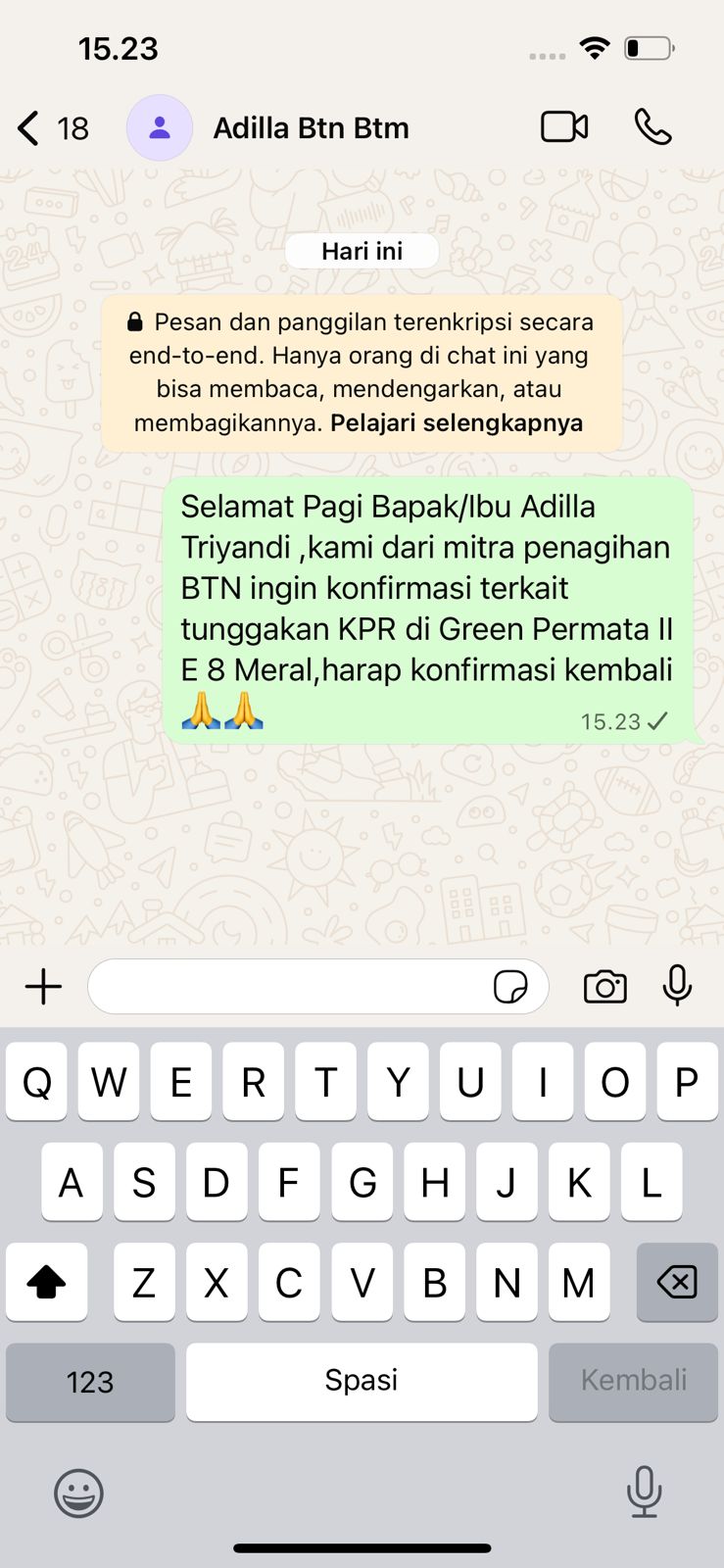Tap the backspace key
The width and height of the screenshot is (724, 1568).
pyautogui.click(x=677, y=1282)
